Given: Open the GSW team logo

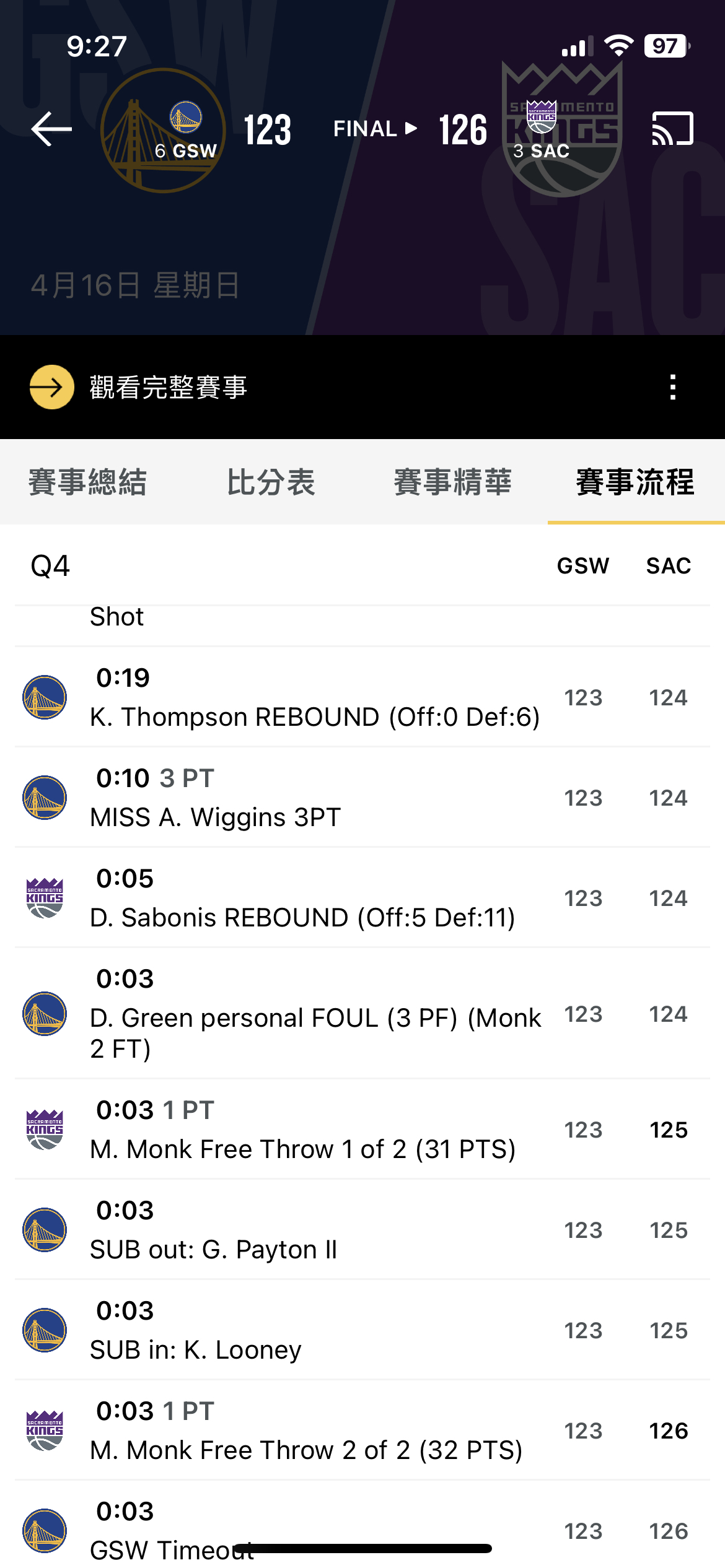Looking at the screenshot, I should tap(186, 117).
